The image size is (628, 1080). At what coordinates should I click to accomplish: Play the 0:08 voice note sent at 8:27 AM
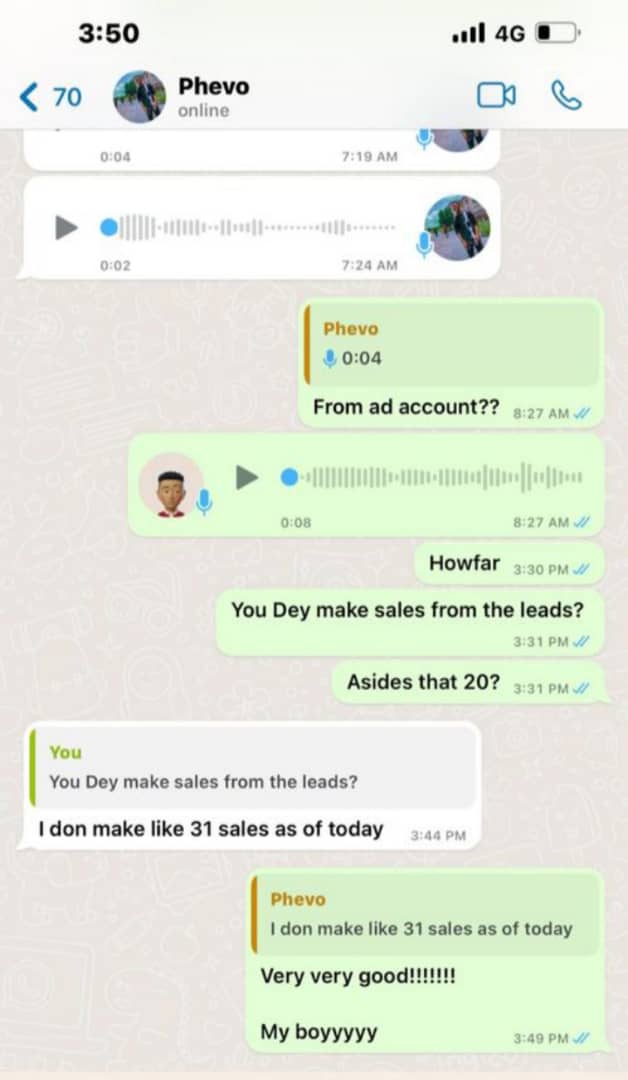(x=247, y=477)
